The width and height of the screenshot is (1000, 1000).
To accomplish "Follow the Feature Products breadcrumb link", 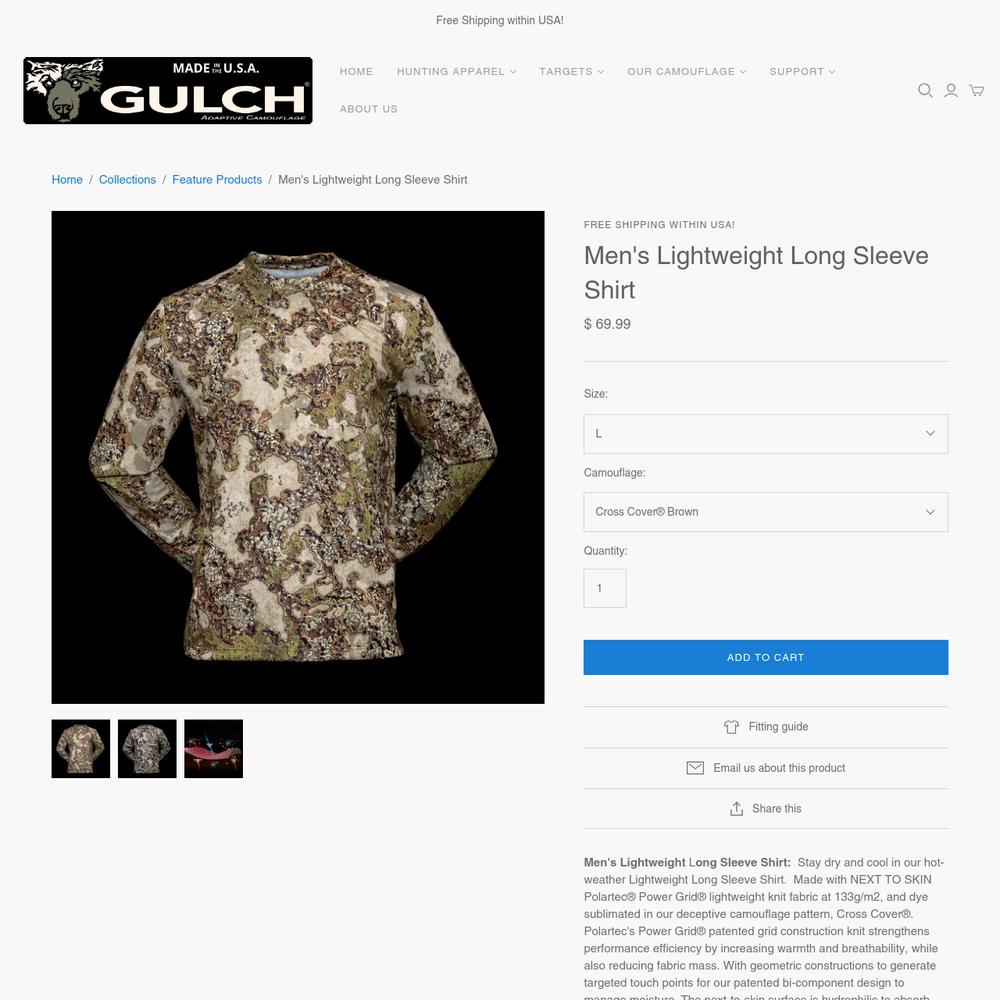I will pos(217,180).
